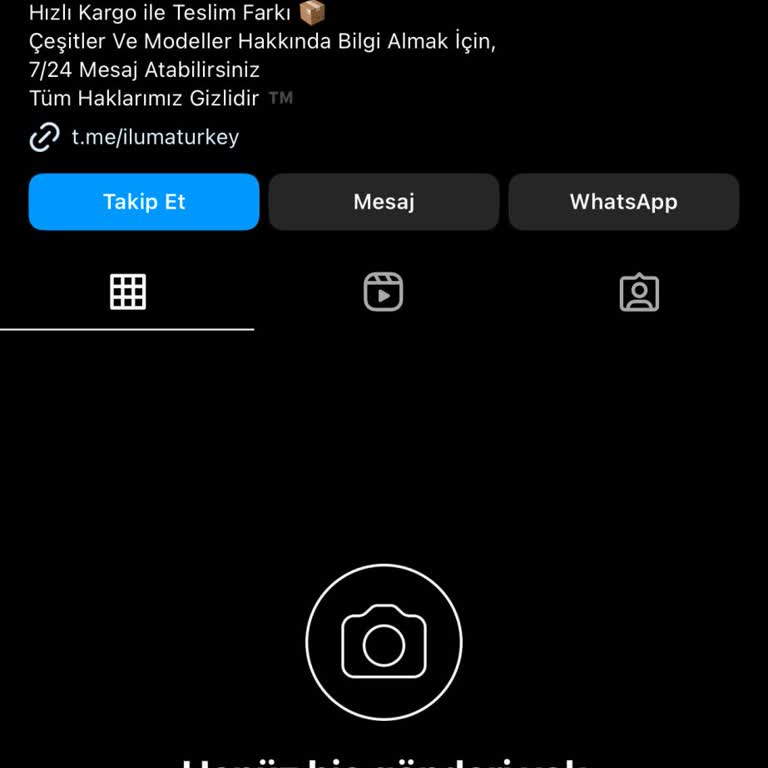The image size is (768, 768).
Task: Open the tagged photos tab
Action: (639, 292)
